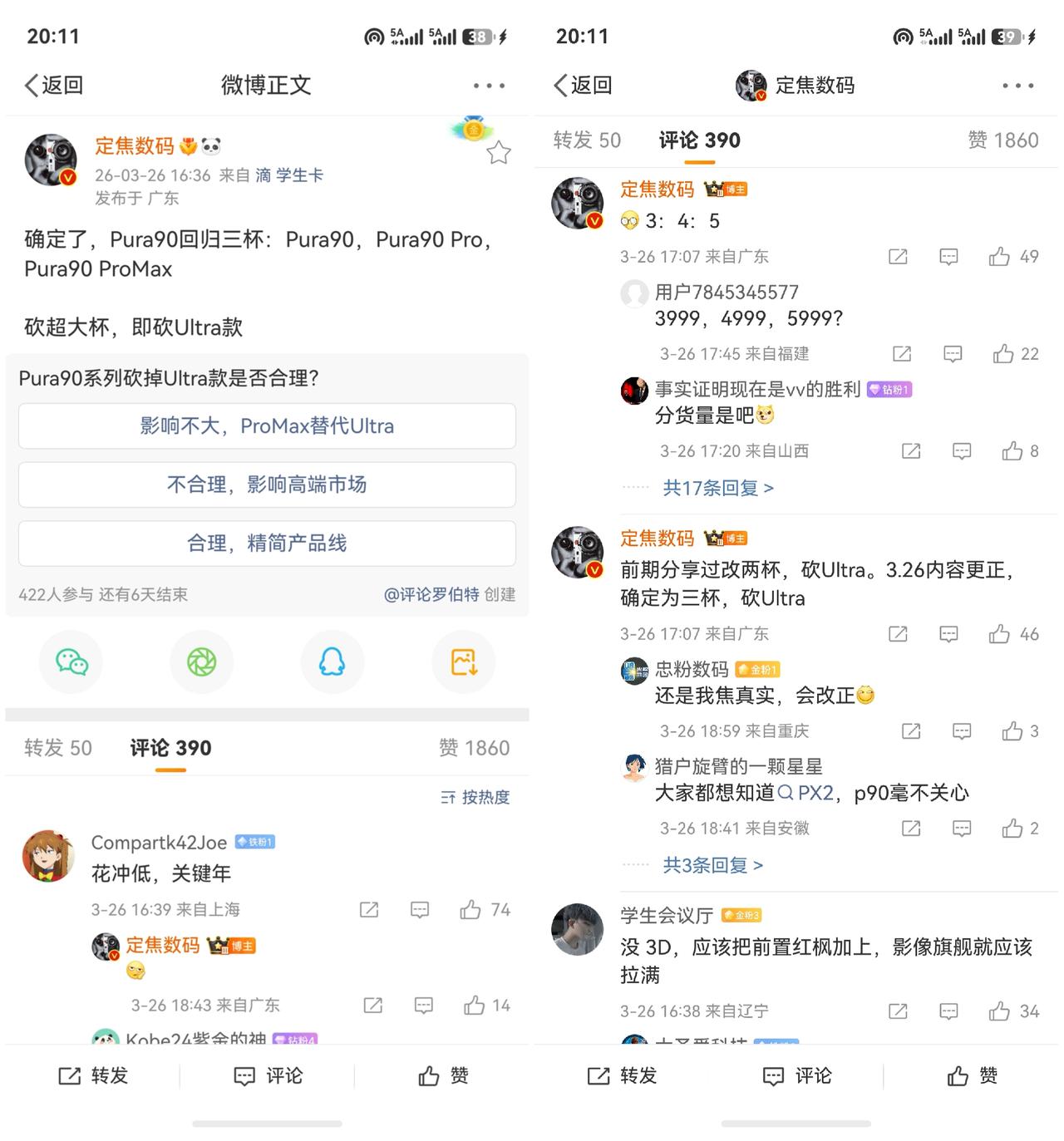
Task: Share the post to QQ
Action: coord(332,662)
